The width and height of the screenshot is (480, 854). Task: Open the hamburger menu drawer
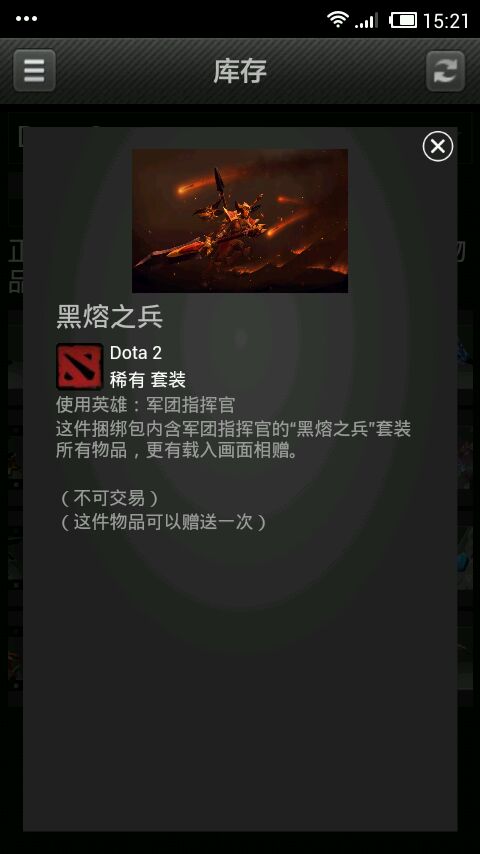click(x=34, y=70)
